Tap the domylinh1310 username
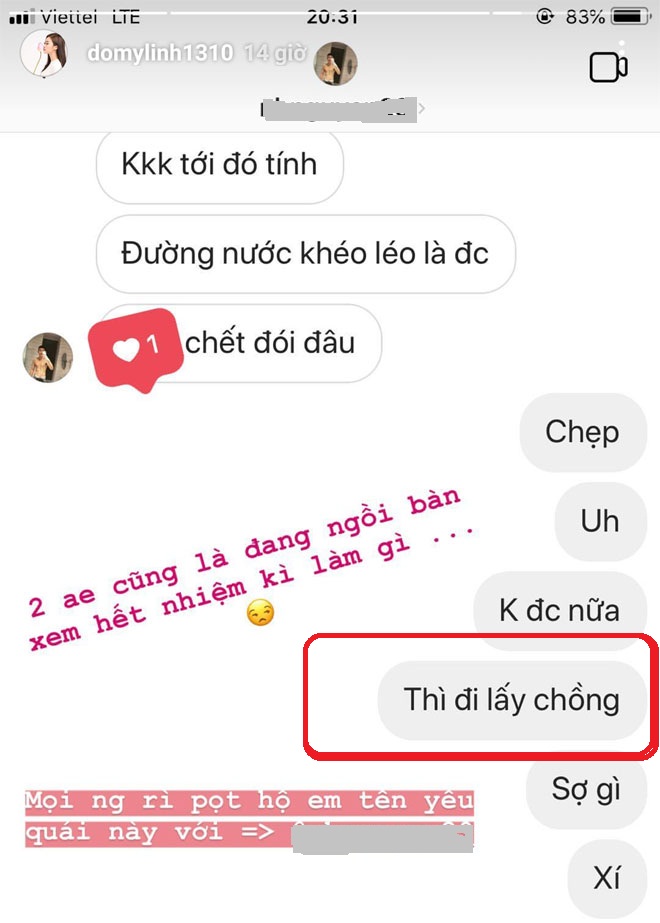The height and width of the screenshot is (923, 660). 160,54
